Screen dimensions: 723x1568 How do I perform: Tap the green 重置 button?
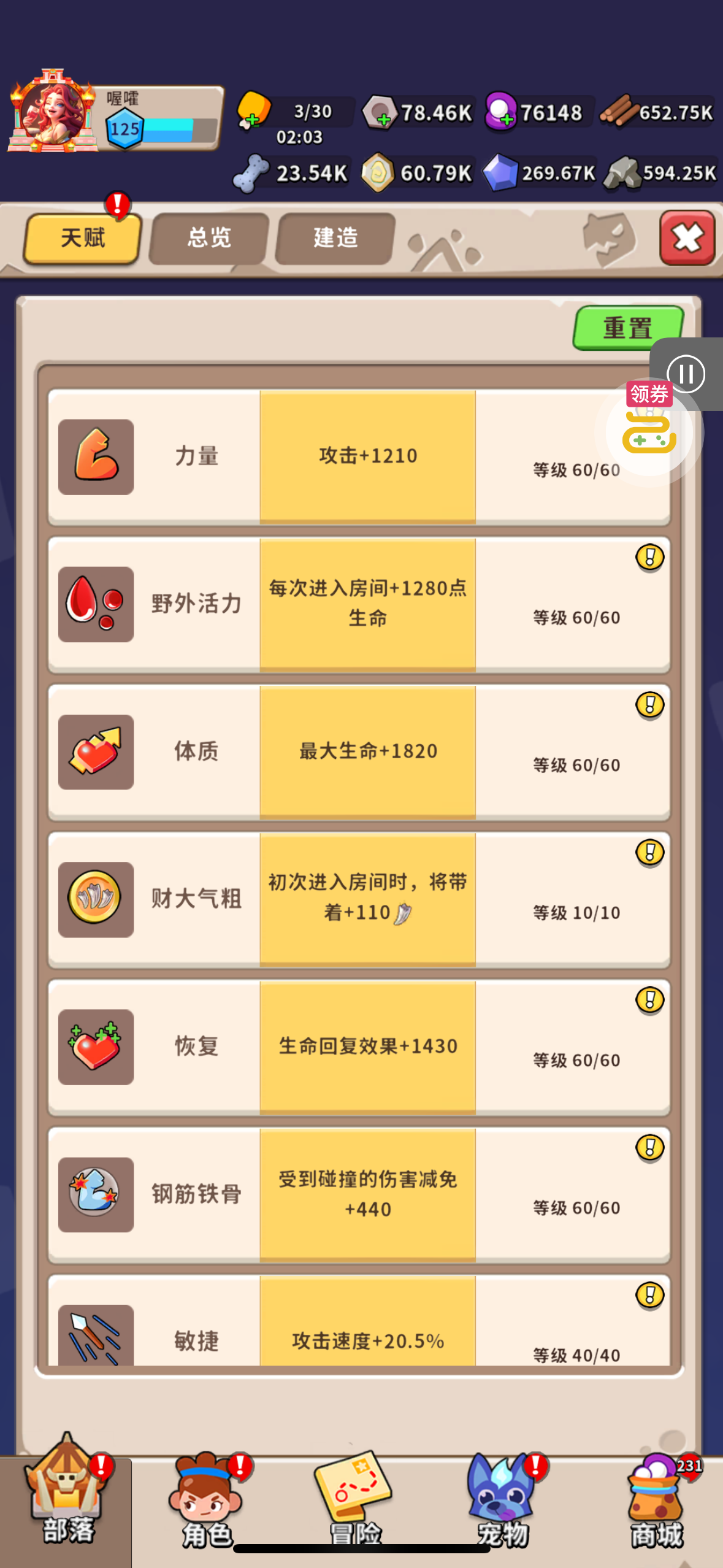pyautogui.click(x=627, y=328)
